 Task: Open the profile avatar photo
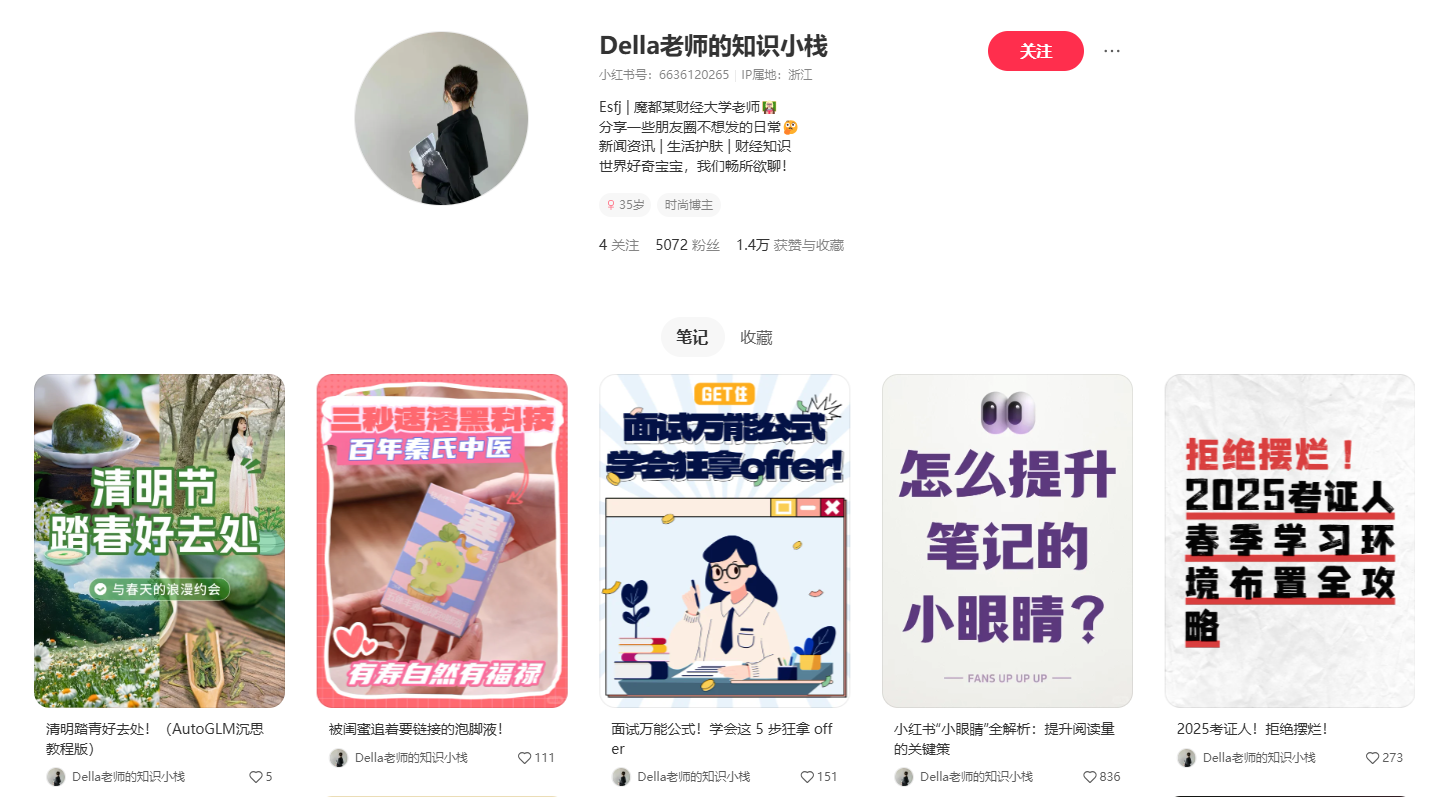click(x=441, y=118)
